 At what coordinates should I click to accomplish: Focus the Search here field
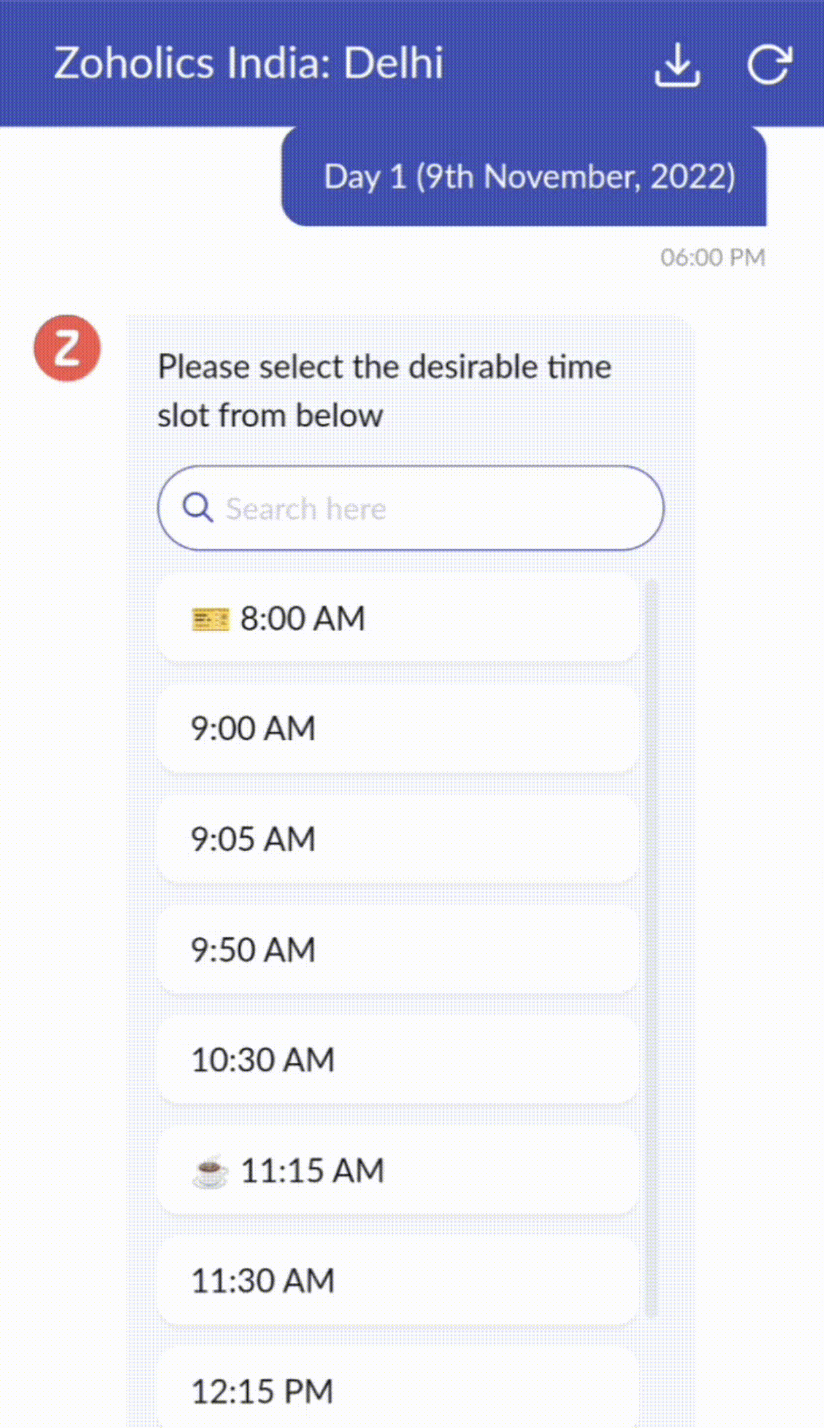pyautogui.click(x=410, y=508)
